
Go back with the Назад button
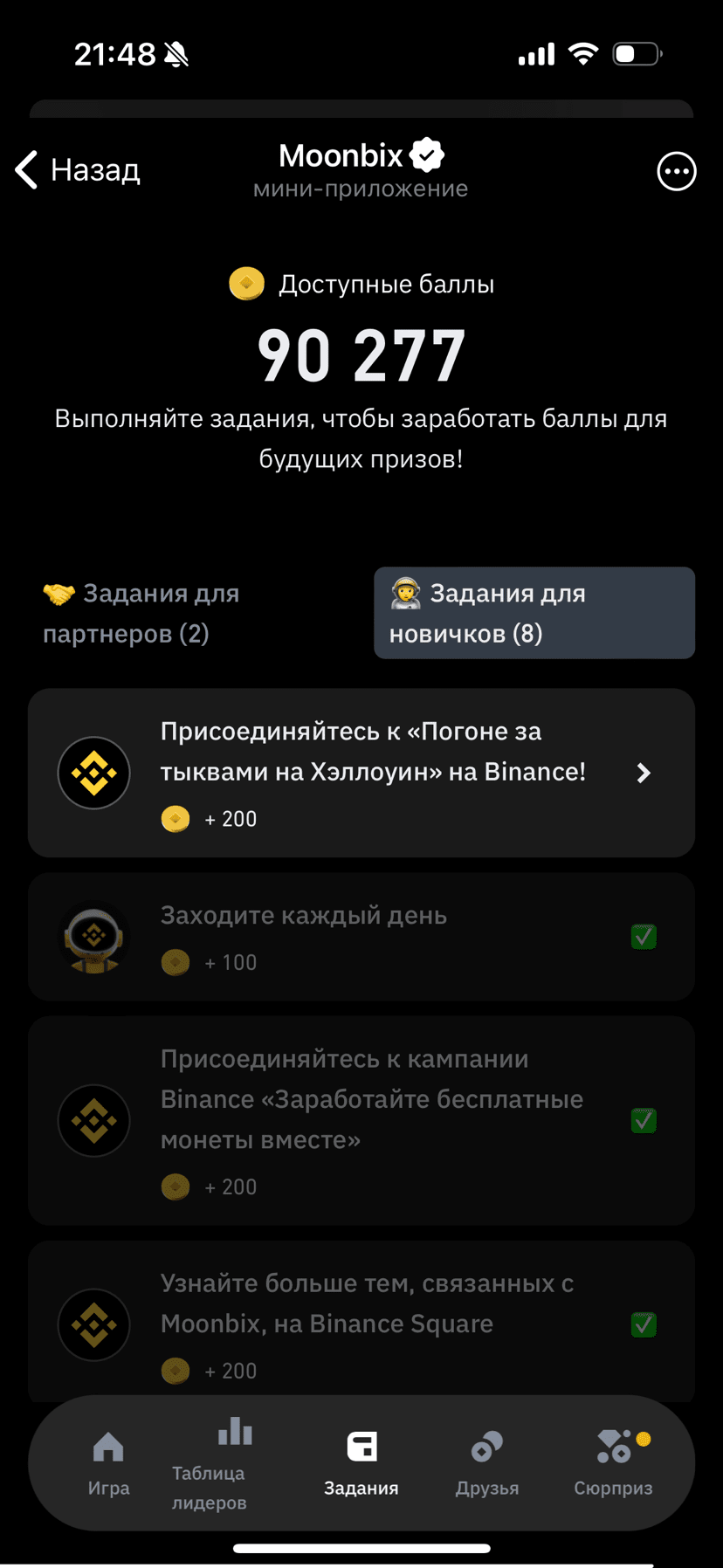79,170
